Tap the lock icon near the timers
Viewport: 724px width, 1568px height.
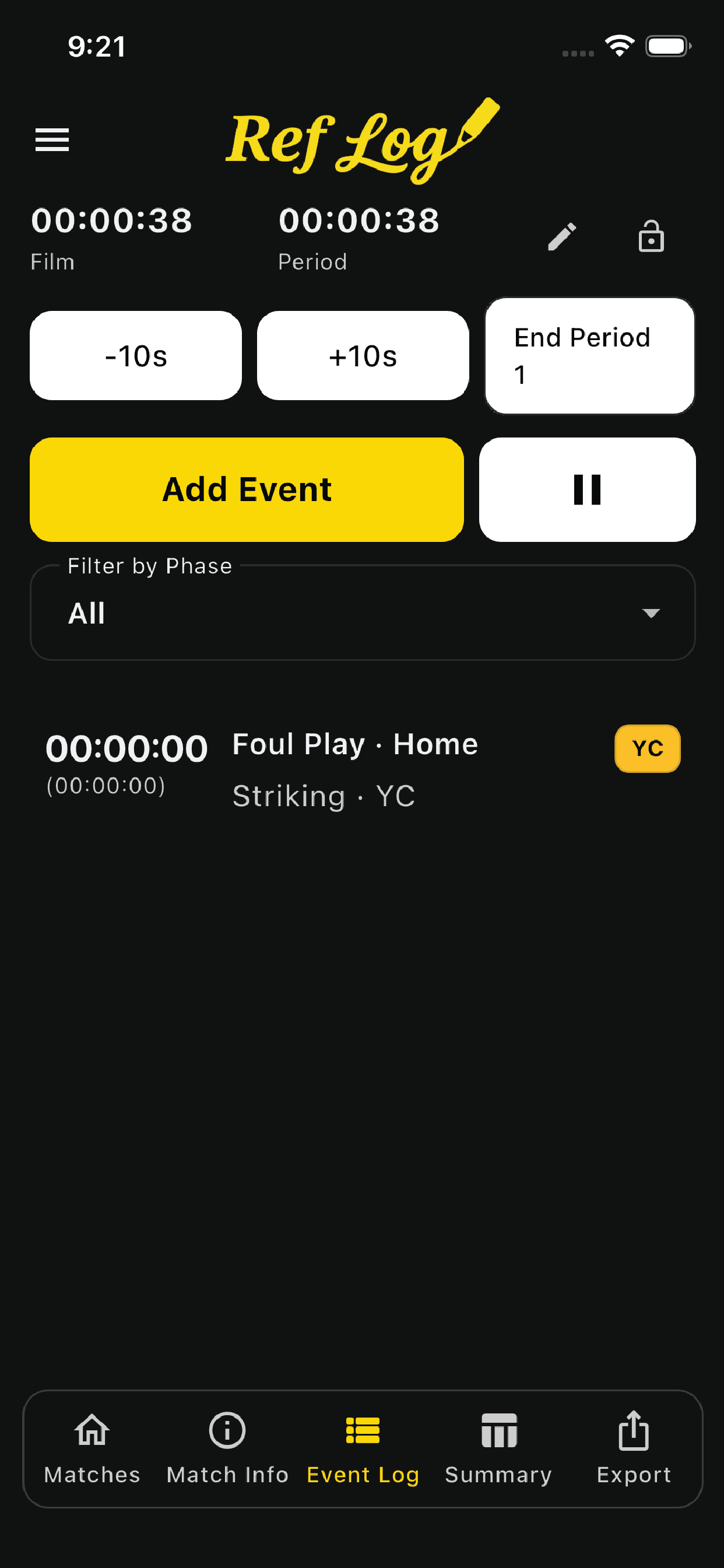click(651, 236)
